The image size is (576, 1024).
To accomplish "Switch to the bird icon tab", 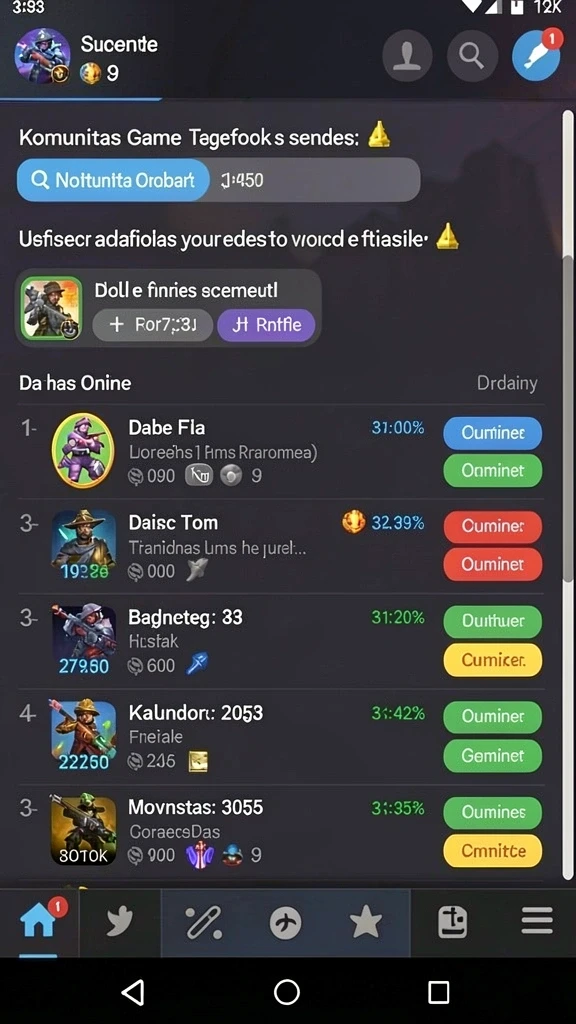I will tap(120, 922).
